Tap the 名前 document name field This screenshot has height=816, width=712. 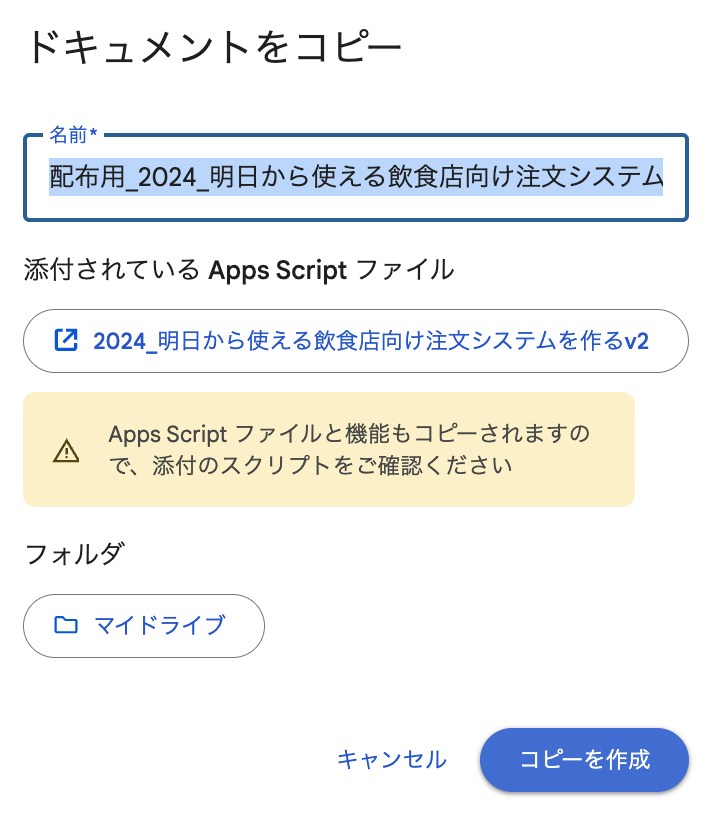[x=355, y=178]
